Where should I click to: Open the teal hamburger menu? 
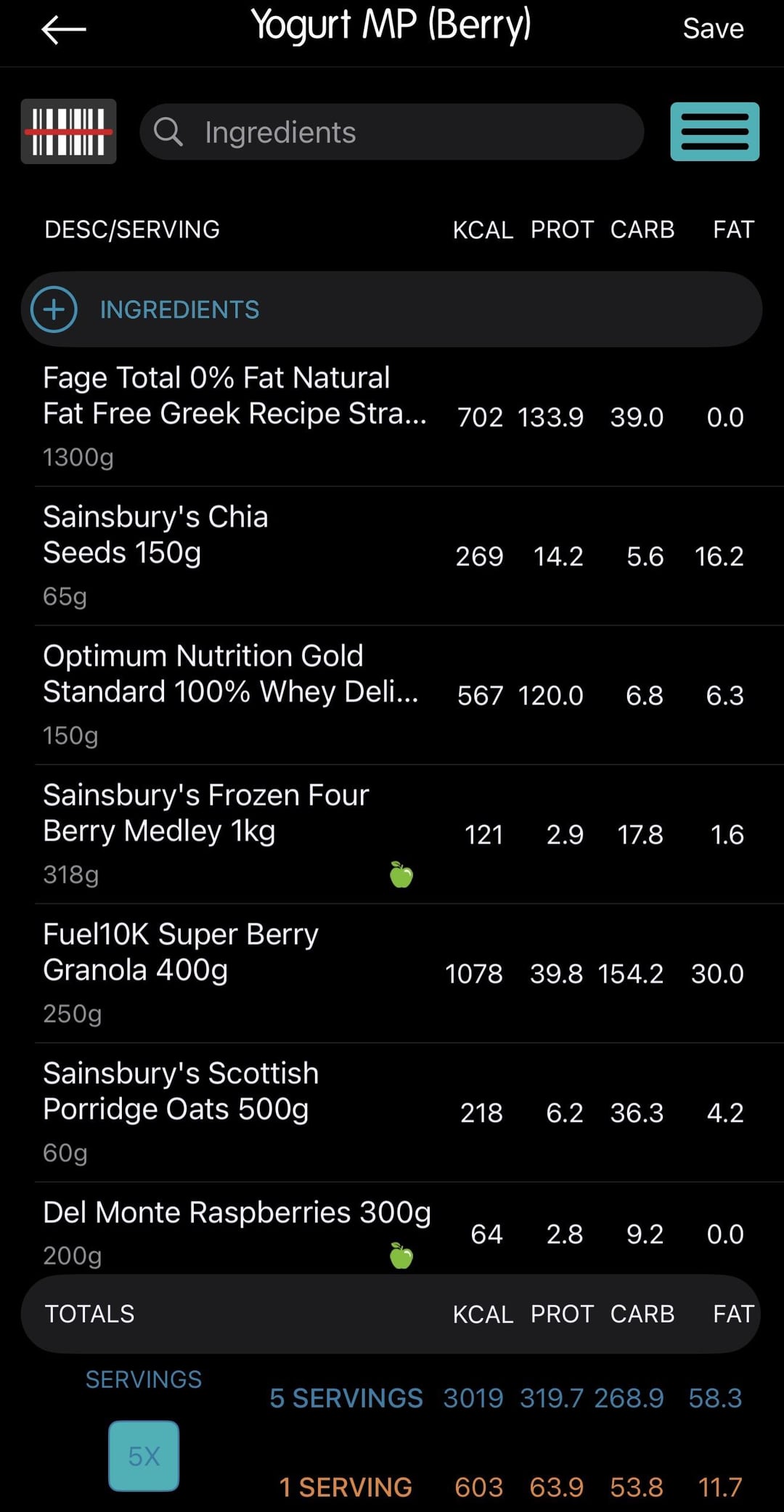tap(714, 131)
